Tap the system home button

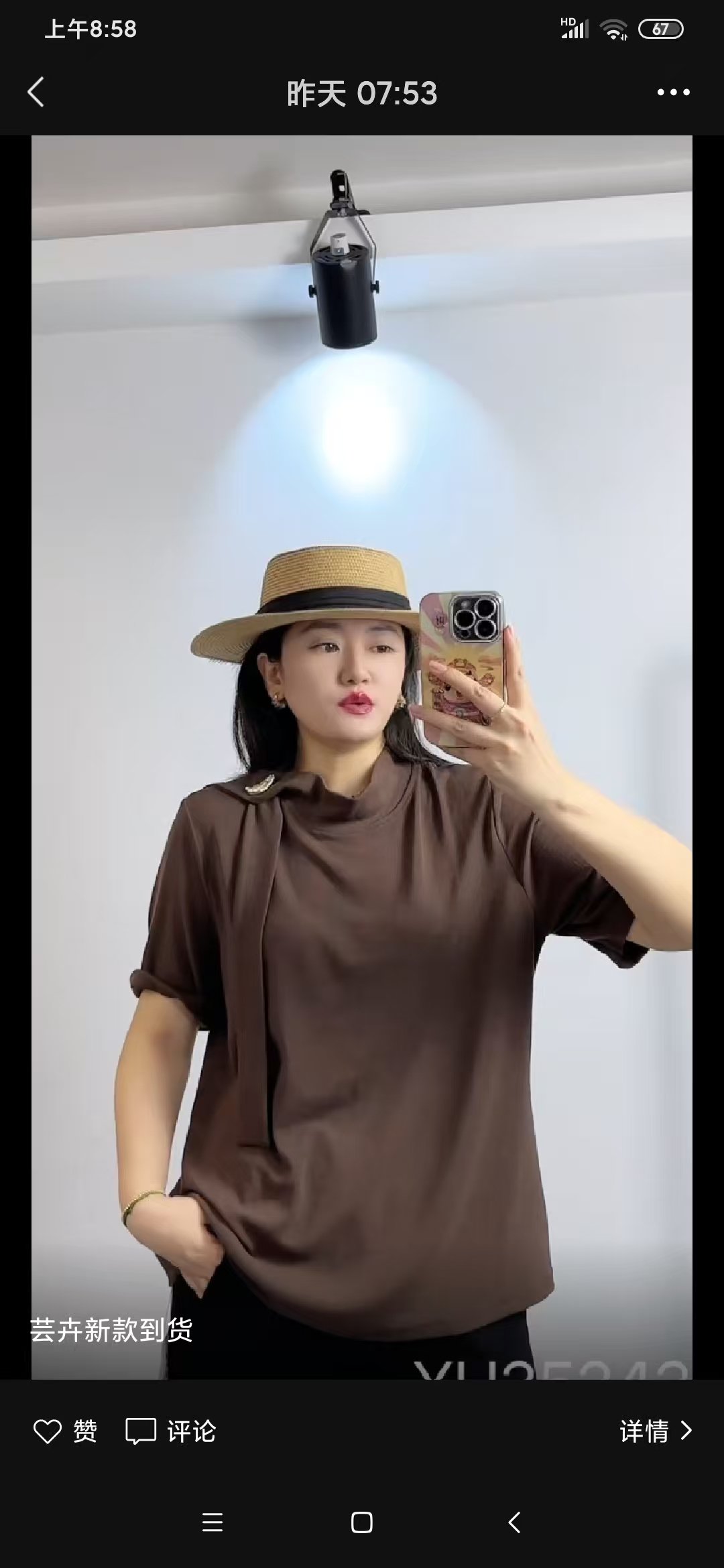coord(362,1522)
